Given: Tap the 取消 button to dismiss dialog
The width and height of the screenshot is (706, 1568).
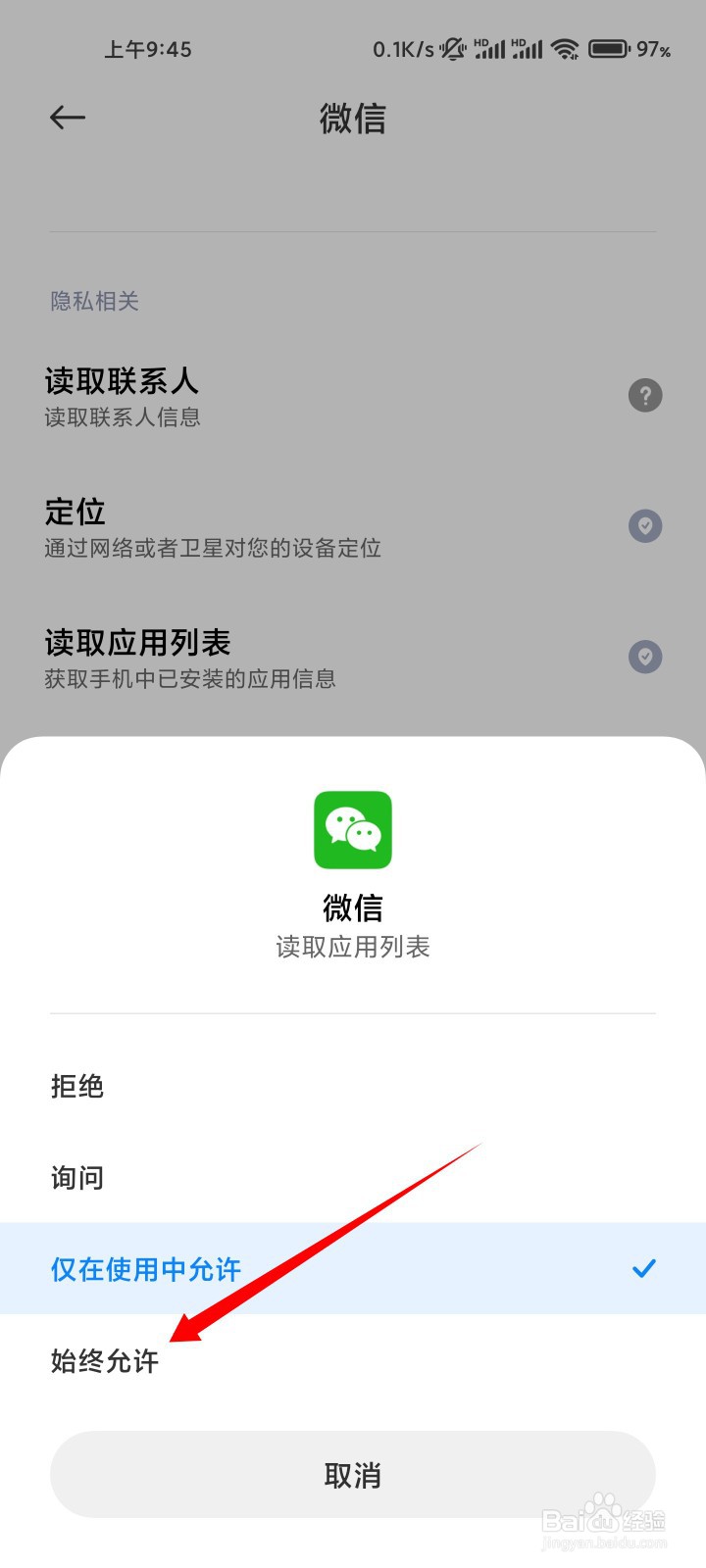Looking at the screenshot, I should [353, 1474].
